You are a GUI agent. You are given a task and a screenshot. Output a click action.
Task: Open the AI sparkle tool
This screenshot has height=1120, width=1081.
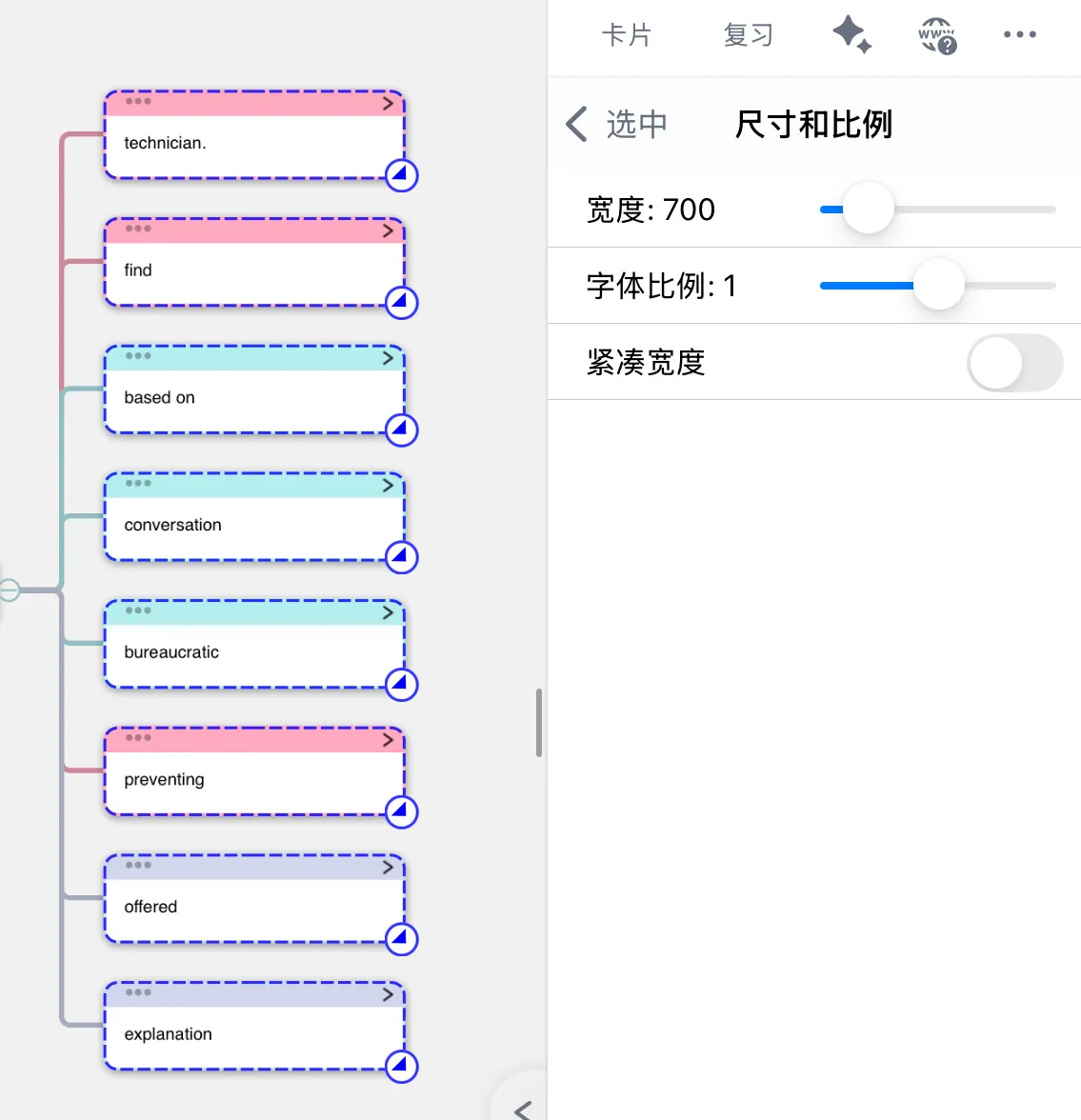pos(851,34)
